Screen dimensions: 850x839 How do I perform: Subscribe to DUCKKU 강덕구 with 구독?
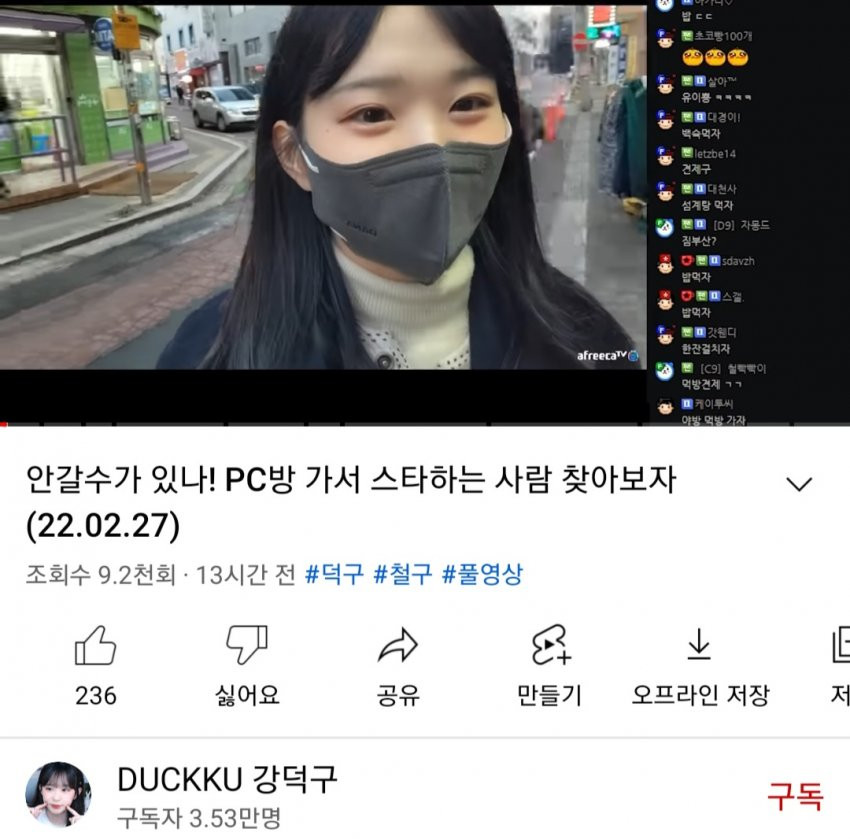pyautogui.click(x=795, y=796)
